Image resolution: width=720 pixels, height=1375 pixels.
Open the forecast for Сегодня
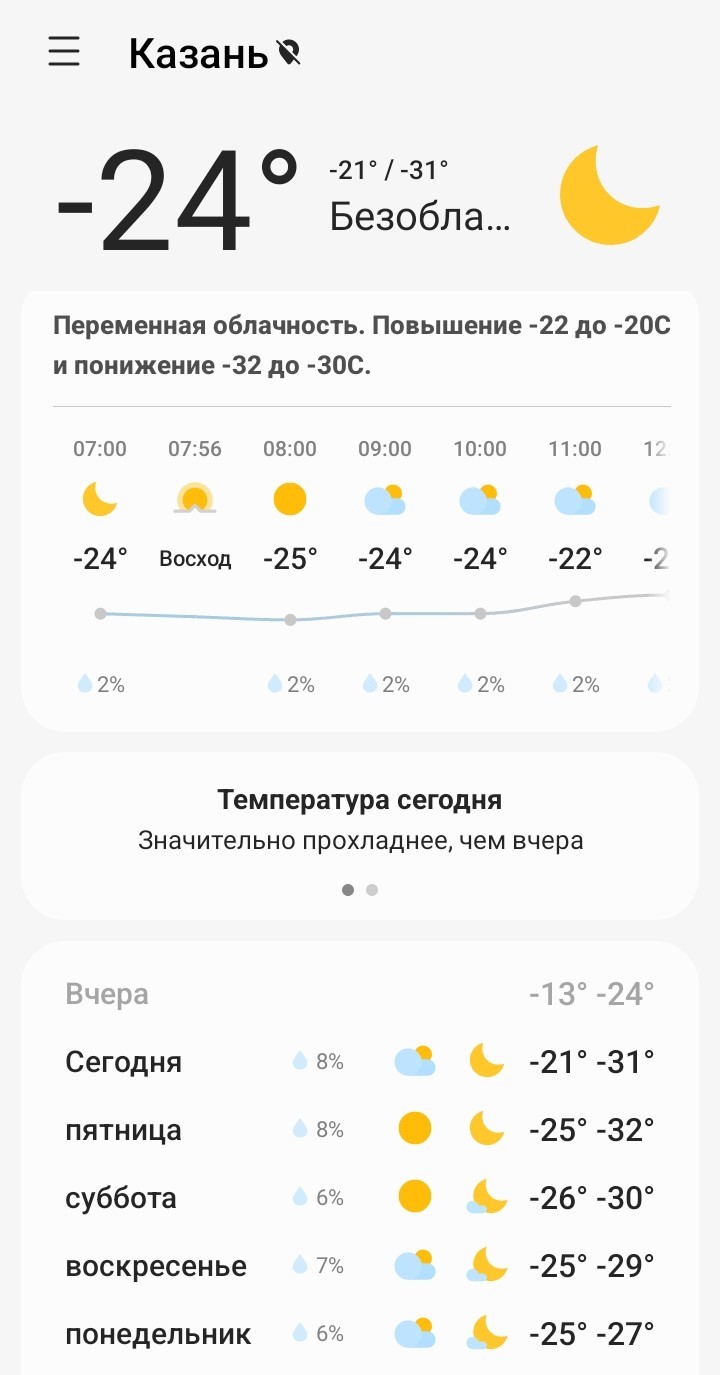tap(360, 1061)
